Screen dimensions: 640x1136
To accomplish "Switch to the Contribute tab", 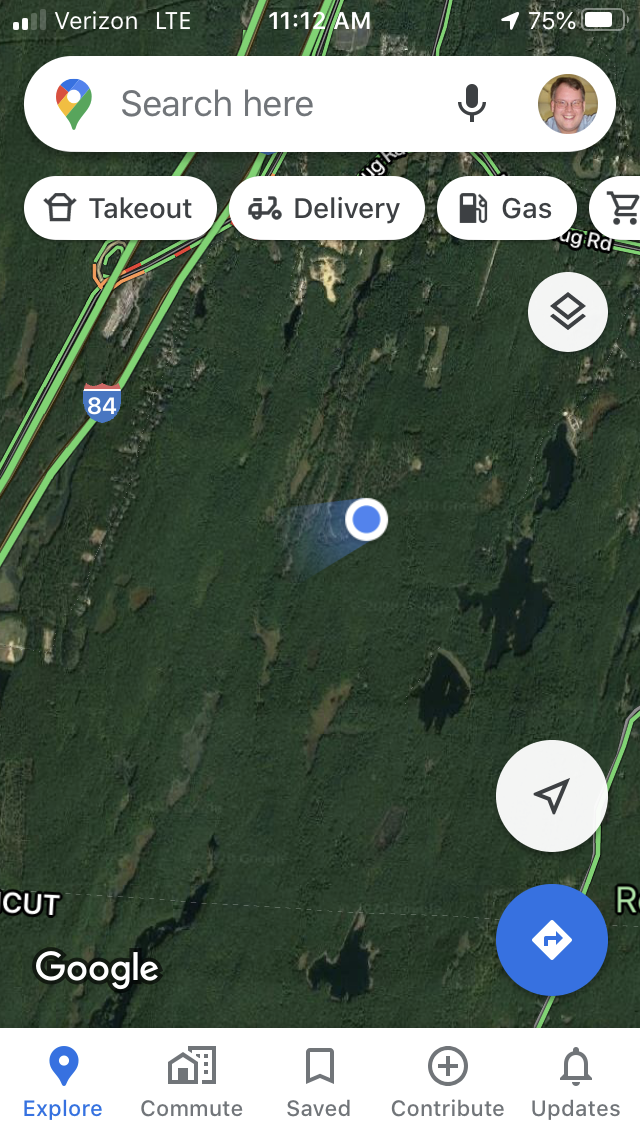I will point(447,1083).
